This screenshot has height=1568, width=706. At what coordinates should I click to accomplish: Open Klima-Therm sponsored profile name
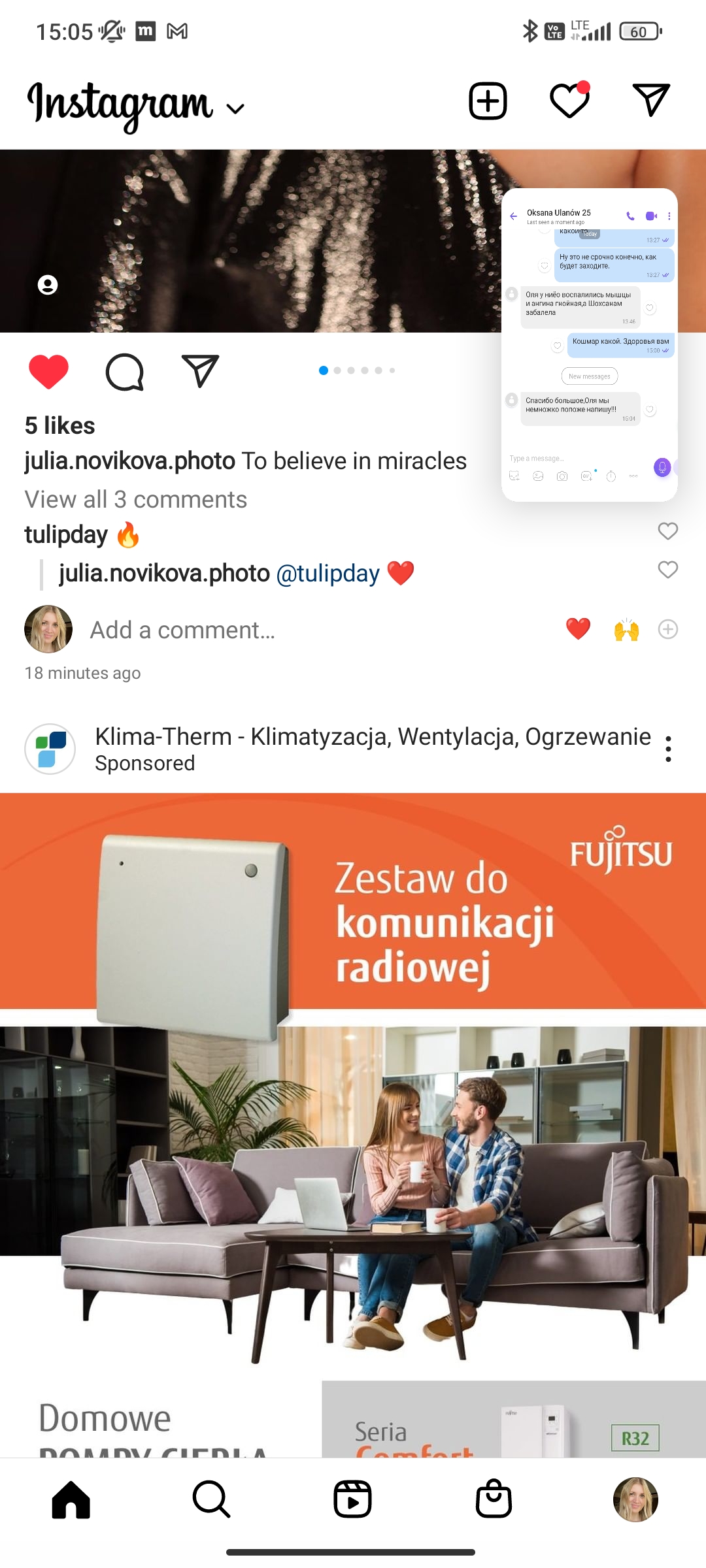pyautogui.click(x=373, y=736)
